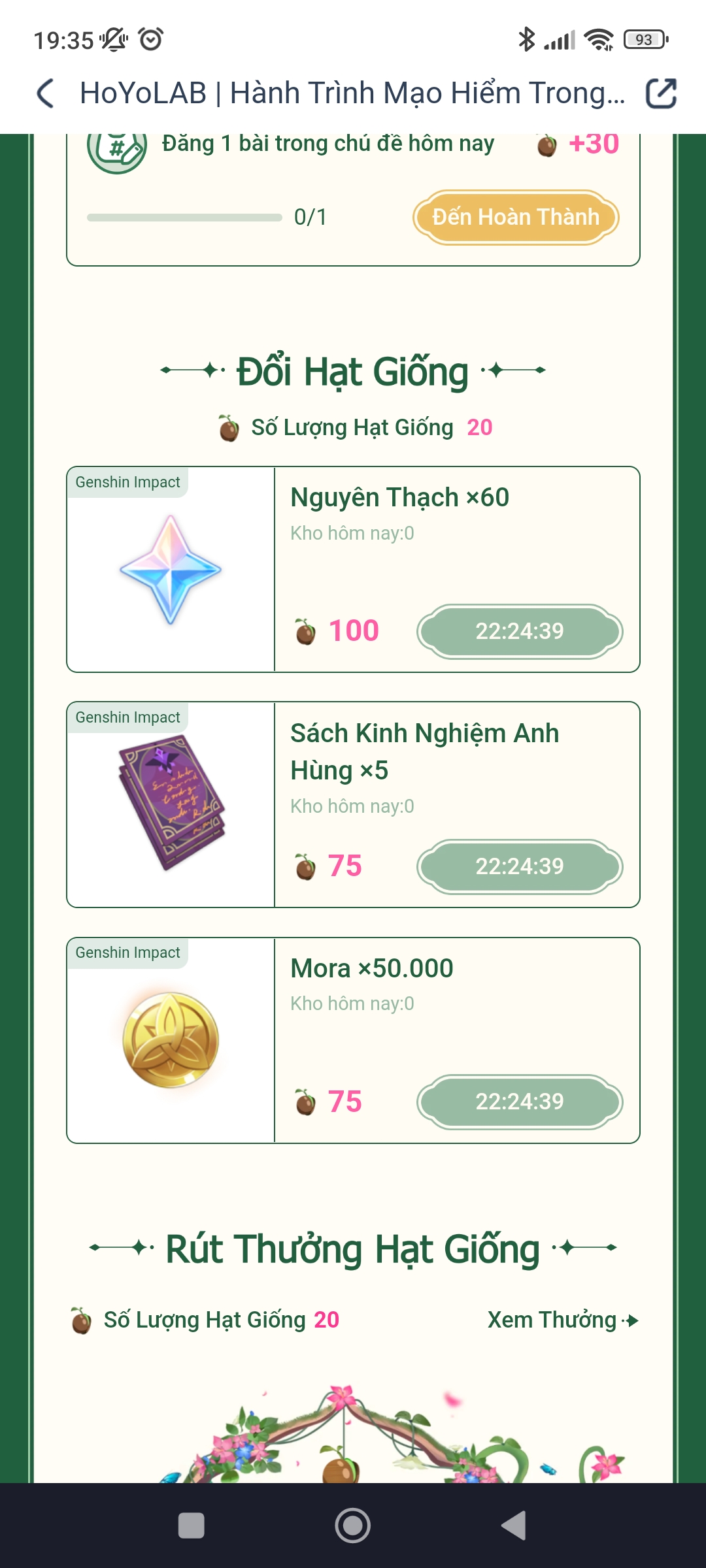This screenshot has height=1568, width=706.
Task: Tap the Đến Hoàn Thành button
Action: point(516,218)
